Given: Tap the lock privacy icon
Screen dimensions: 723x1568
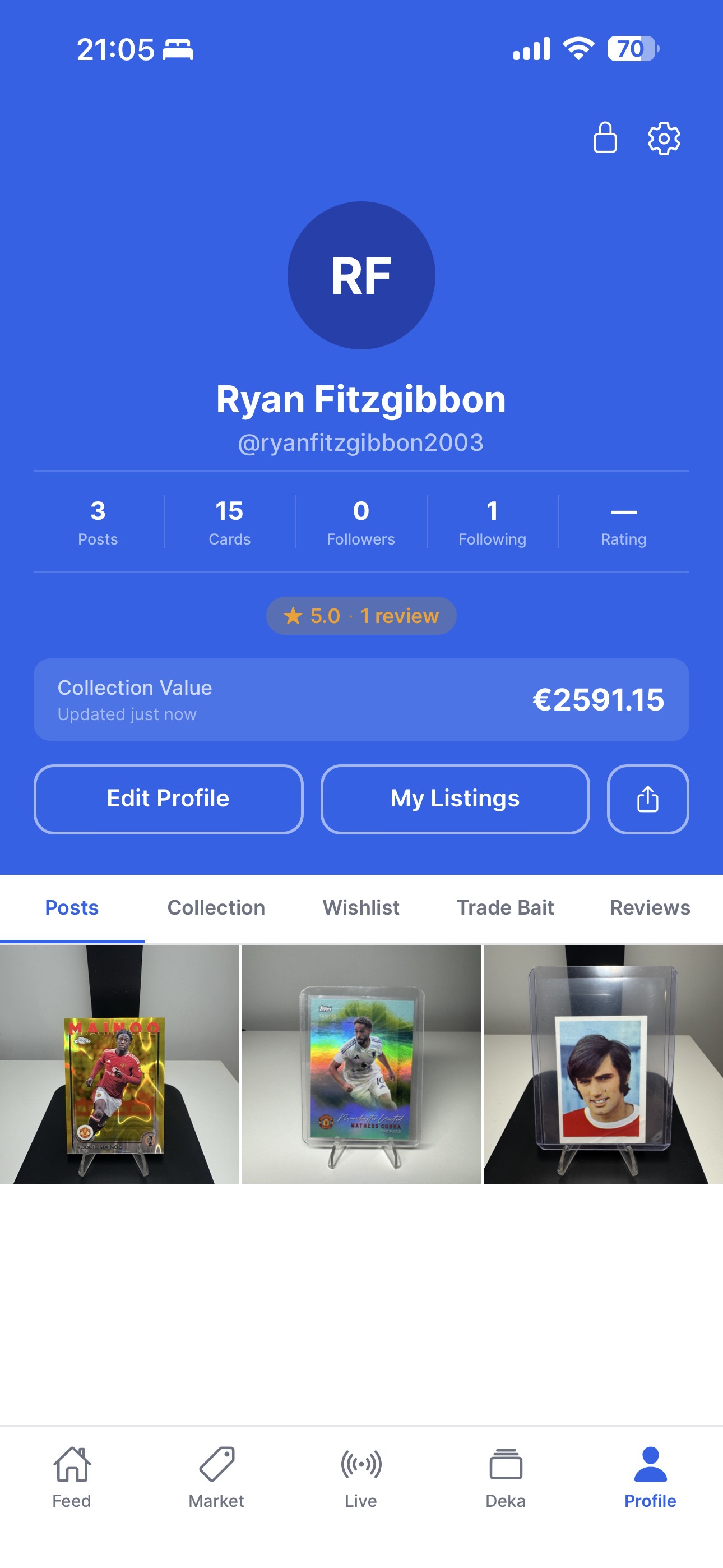Looking at the screenshot, I should pyautogui.click(x=605, y=137).
